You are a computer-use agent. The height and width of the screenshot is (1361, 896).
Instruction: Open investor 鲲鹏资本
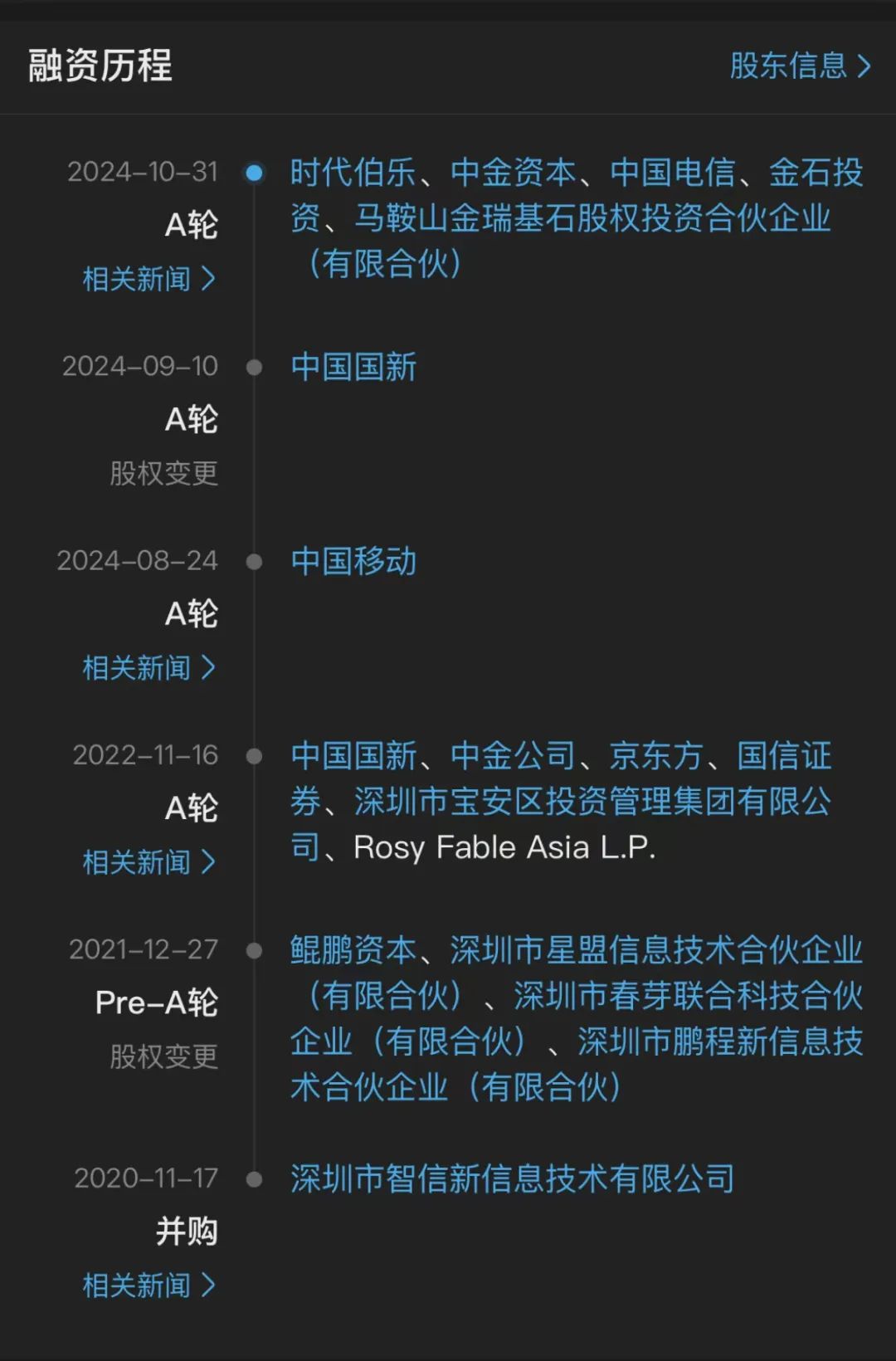tap(353, 950)
